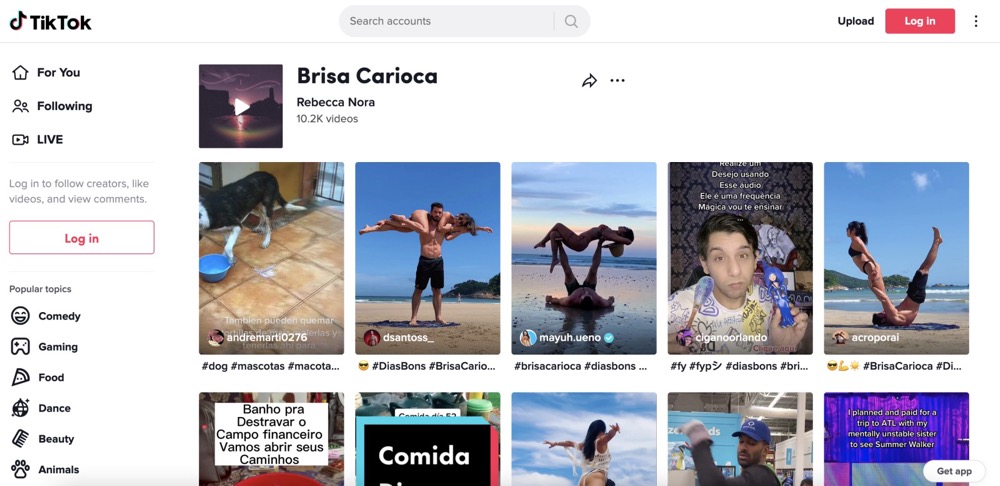Browse the Gaming topic
The width and height of the screenshot is (1000, 486).
coord(57,347)
